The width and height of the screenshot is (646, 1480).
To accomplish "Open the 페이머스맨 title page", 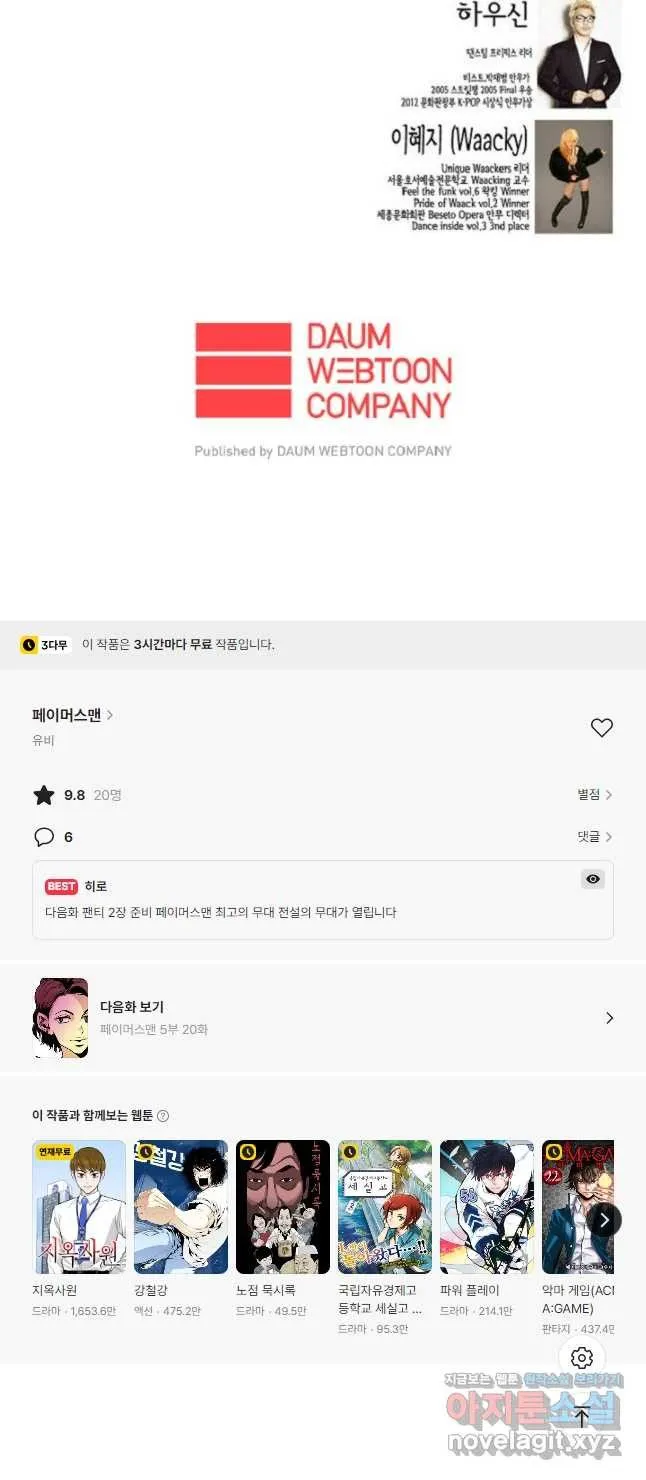I will click(x=72, y=715).
